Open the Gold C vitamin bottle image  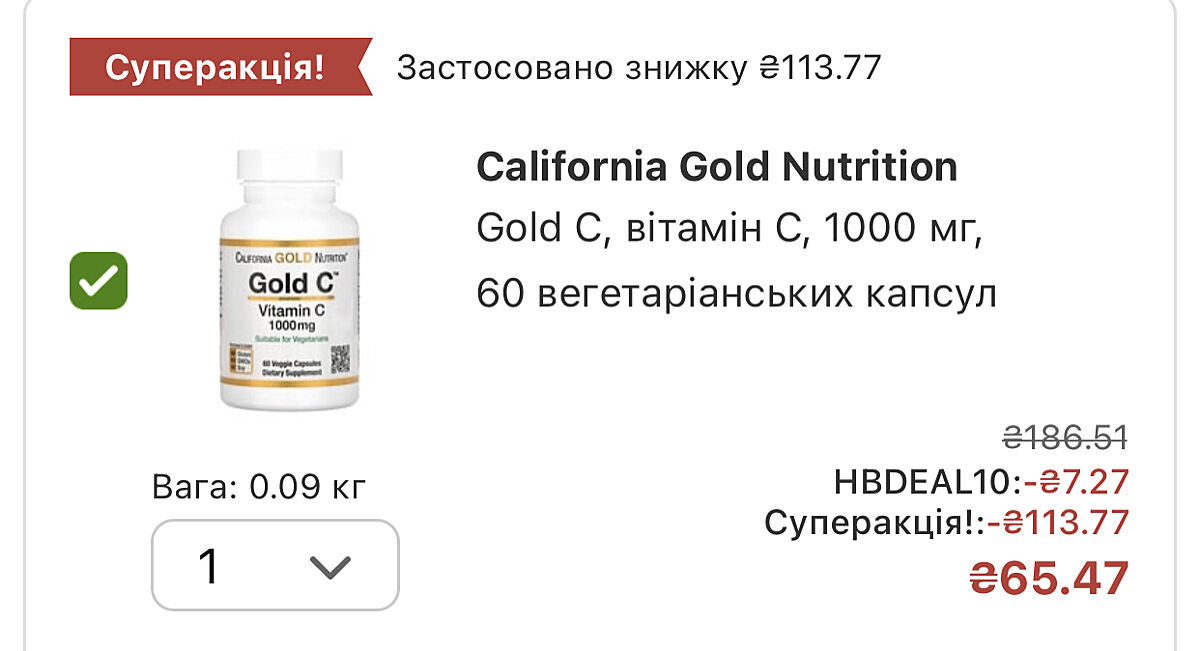click(x=288, y=281)
